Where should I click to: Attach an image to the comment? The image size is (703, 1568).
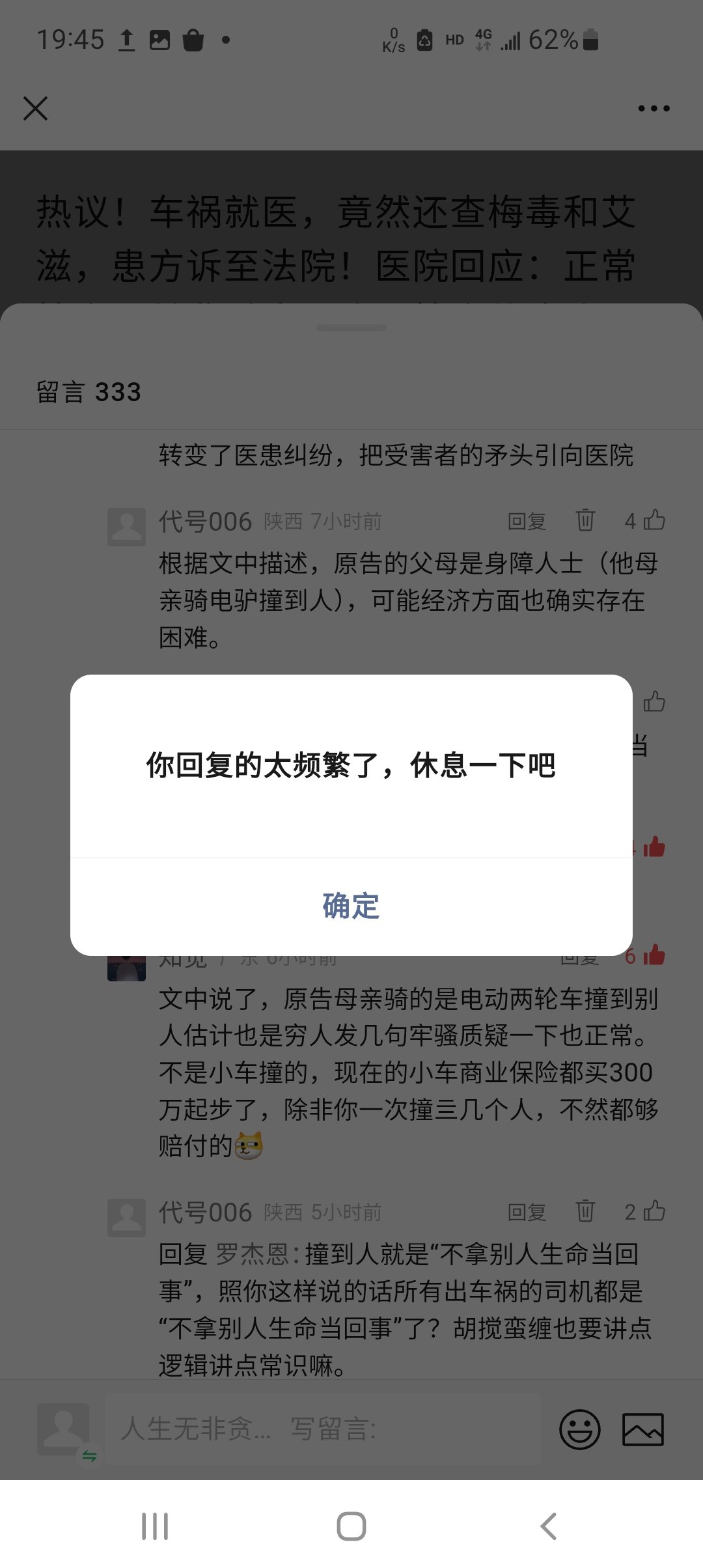[642, 1429]
